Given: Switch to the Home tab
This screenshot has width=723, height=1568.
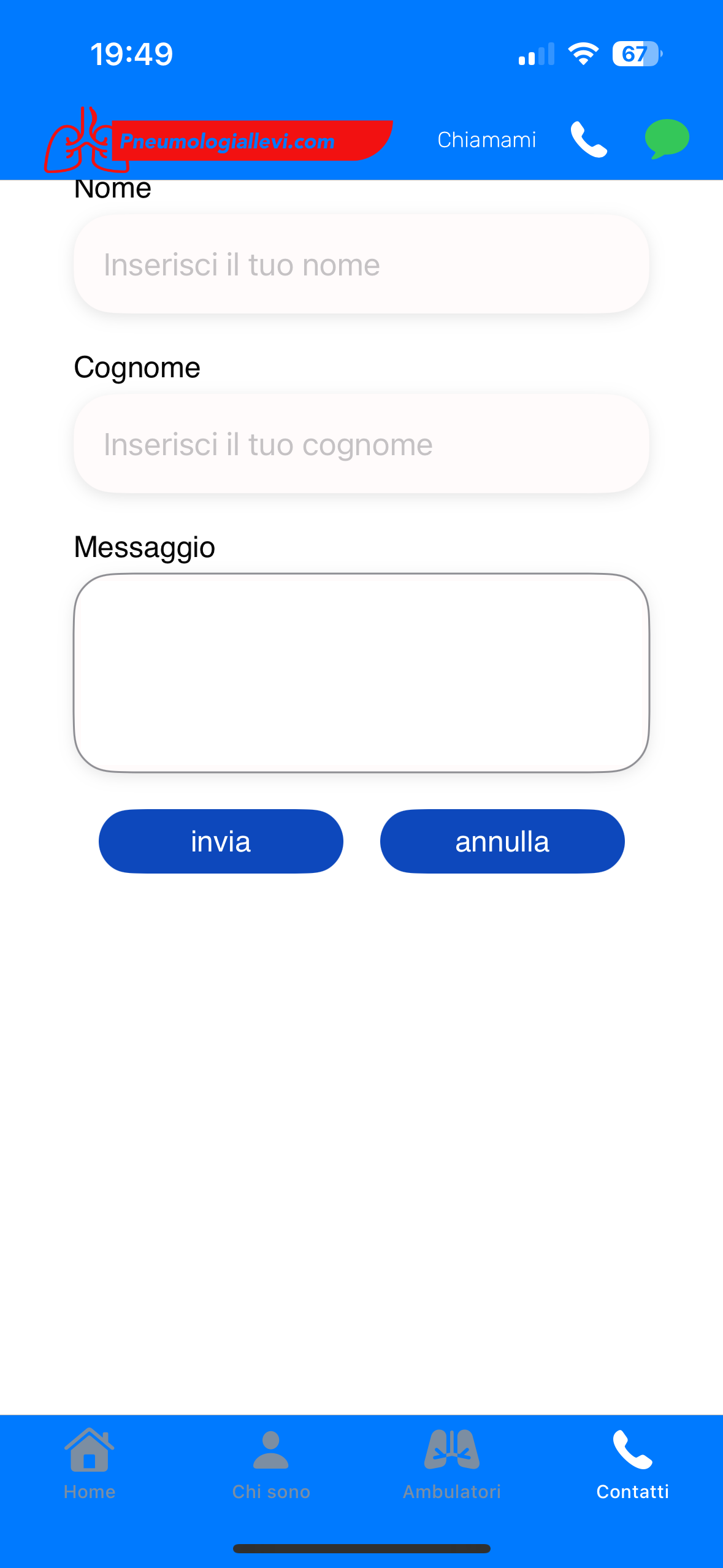Looking at the screenshot, I should 90,1464.
